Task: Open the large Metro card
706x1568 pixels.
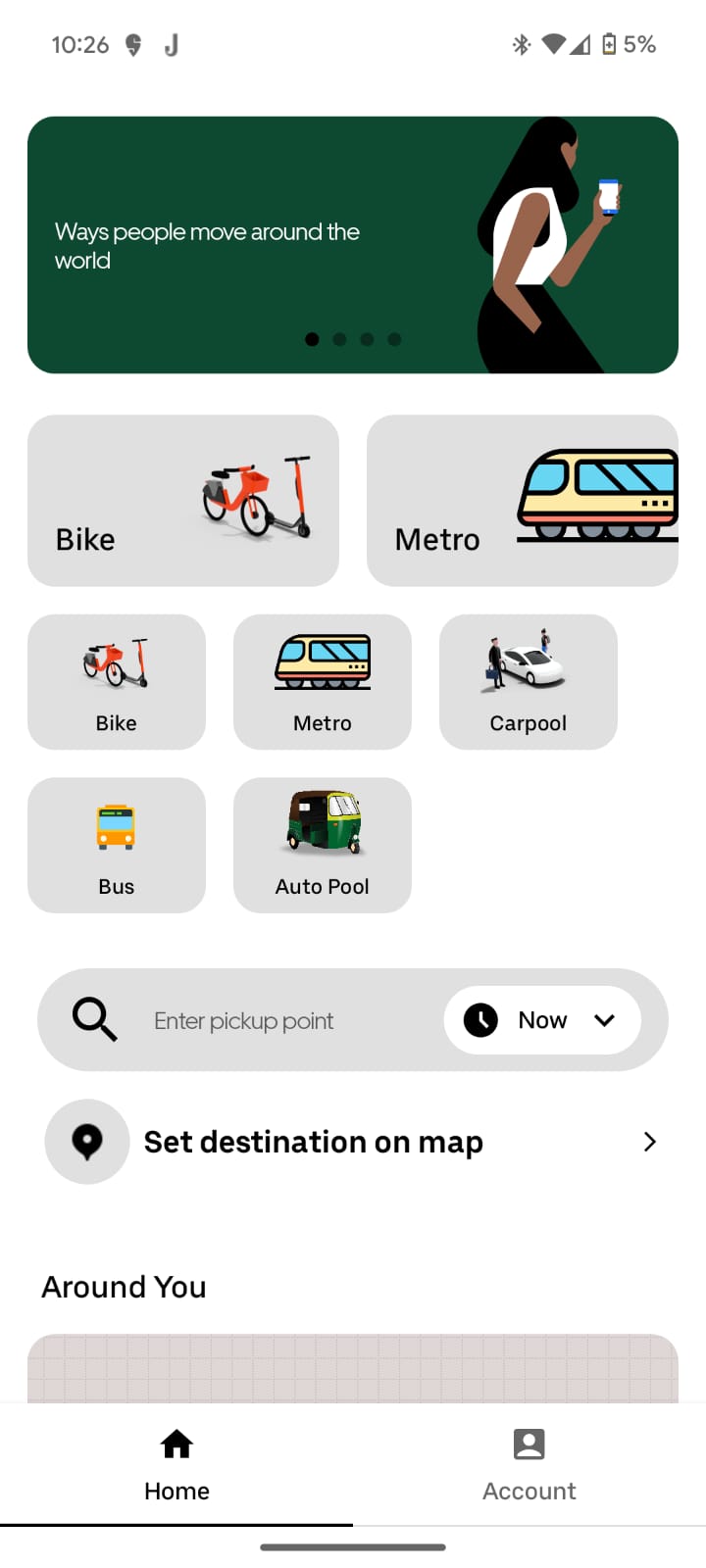Action: pos(522,501)
